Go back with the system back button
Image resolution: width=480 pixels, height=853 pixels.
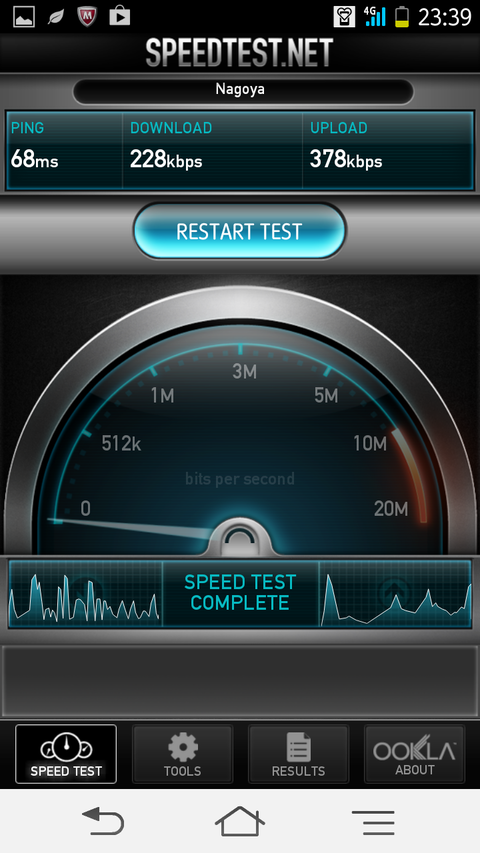click(103, 821)
